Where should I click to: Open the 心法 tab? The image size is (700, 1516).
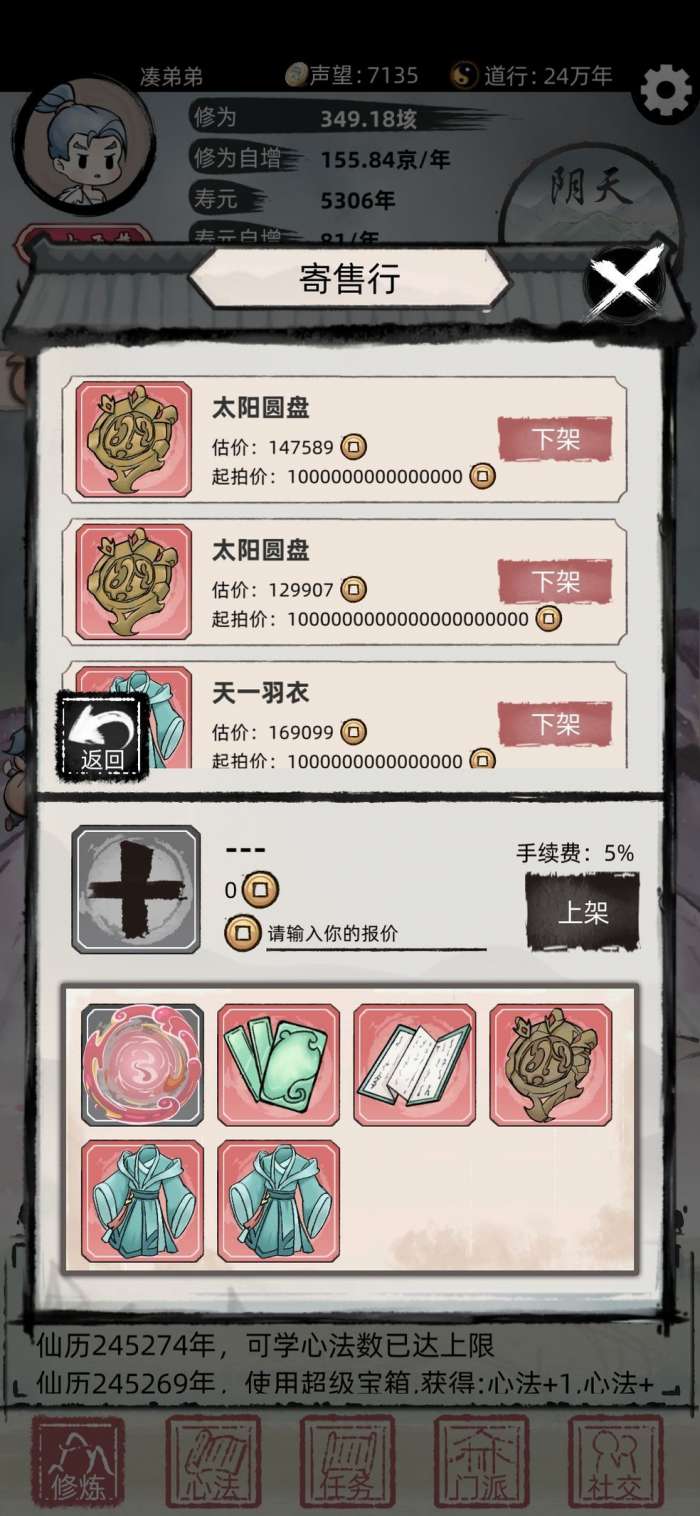click(213, 1462)
